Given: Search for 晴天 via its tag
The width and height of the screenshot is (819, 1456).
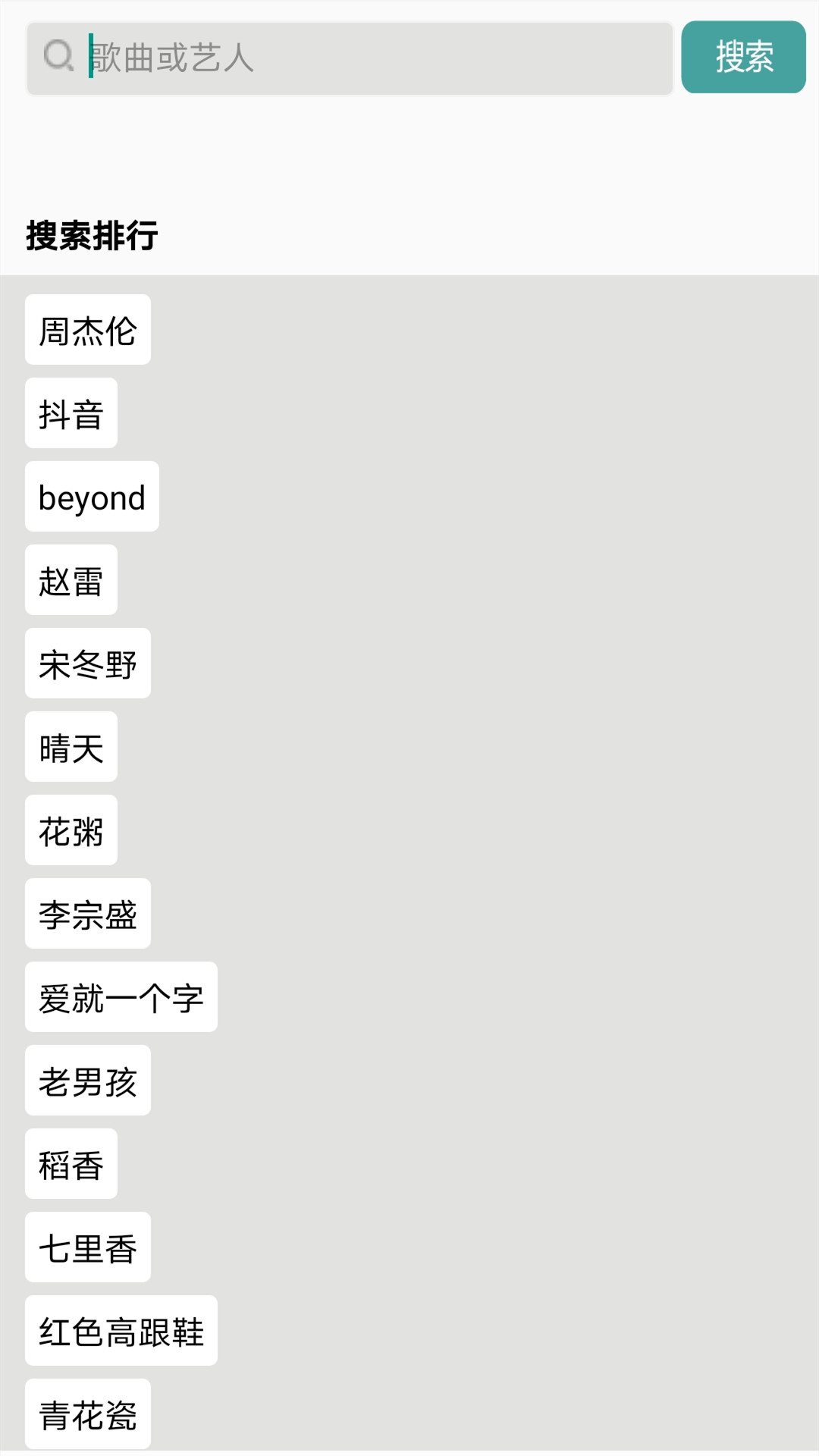Looking at the screenshot, I should point(71,747).
